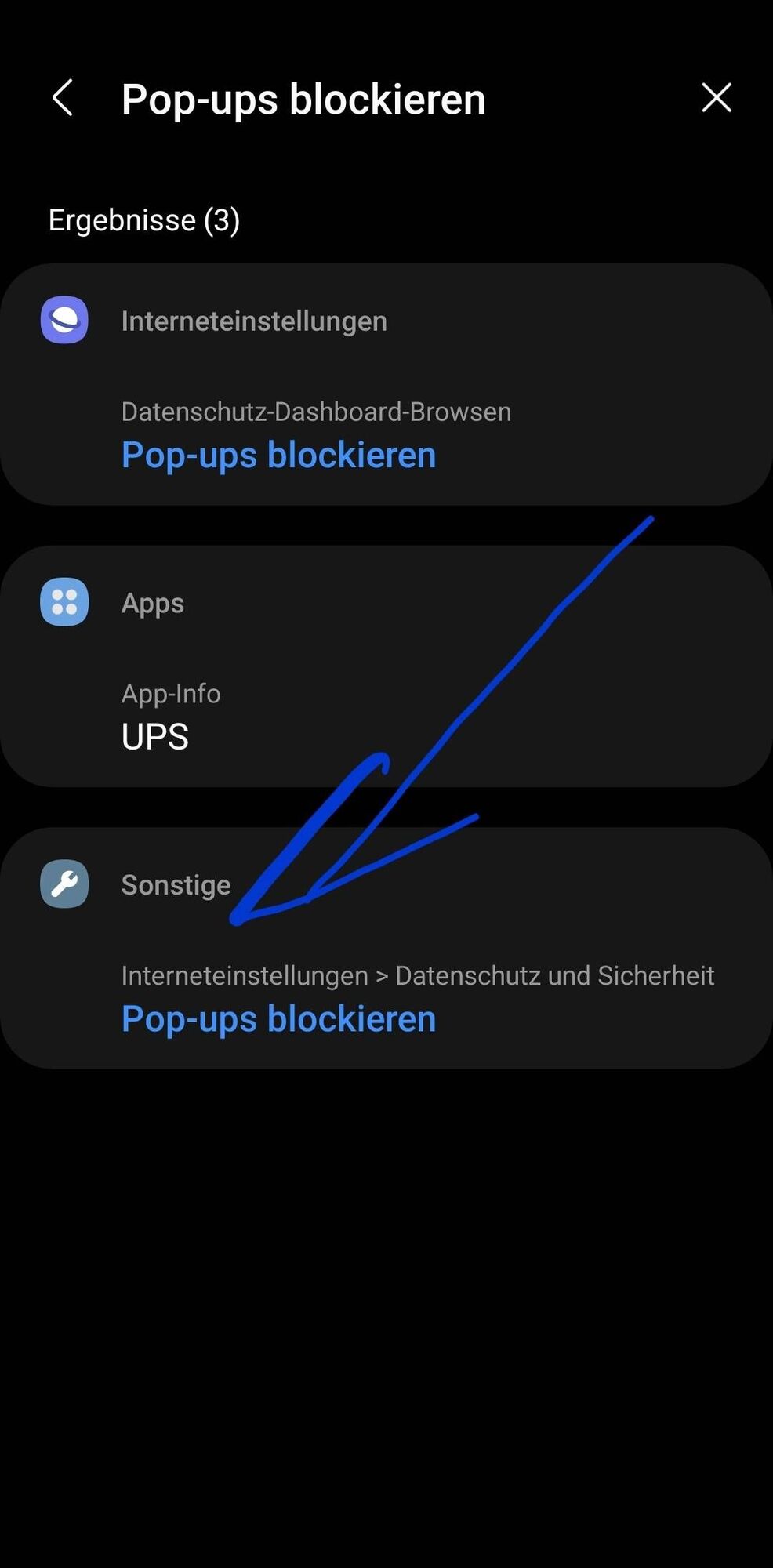
Task: Open Pop-ups blockieren under Datenschutz und Sicherheit
Action: click(x=278, y=1018)
